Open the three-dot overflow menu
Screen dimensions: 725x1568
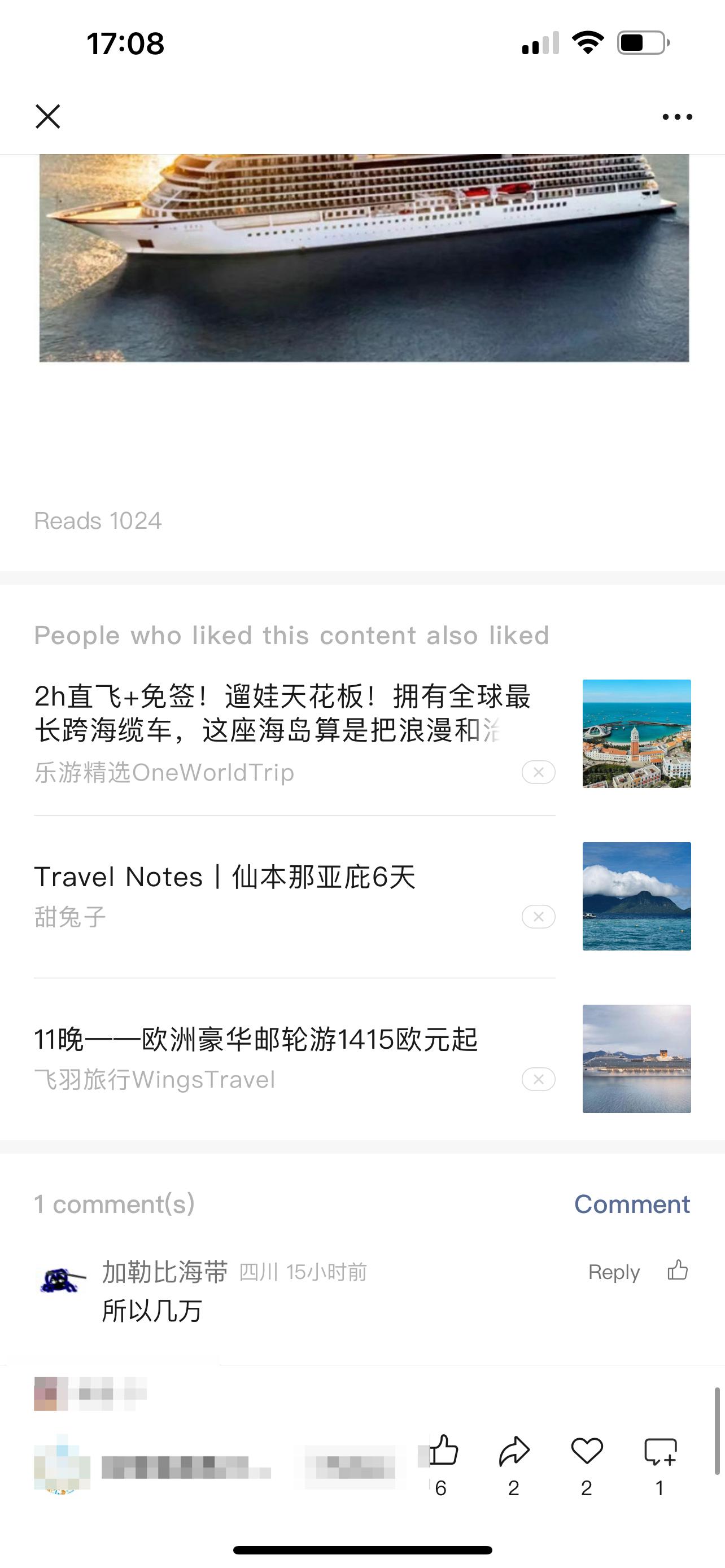click(677, 117)
